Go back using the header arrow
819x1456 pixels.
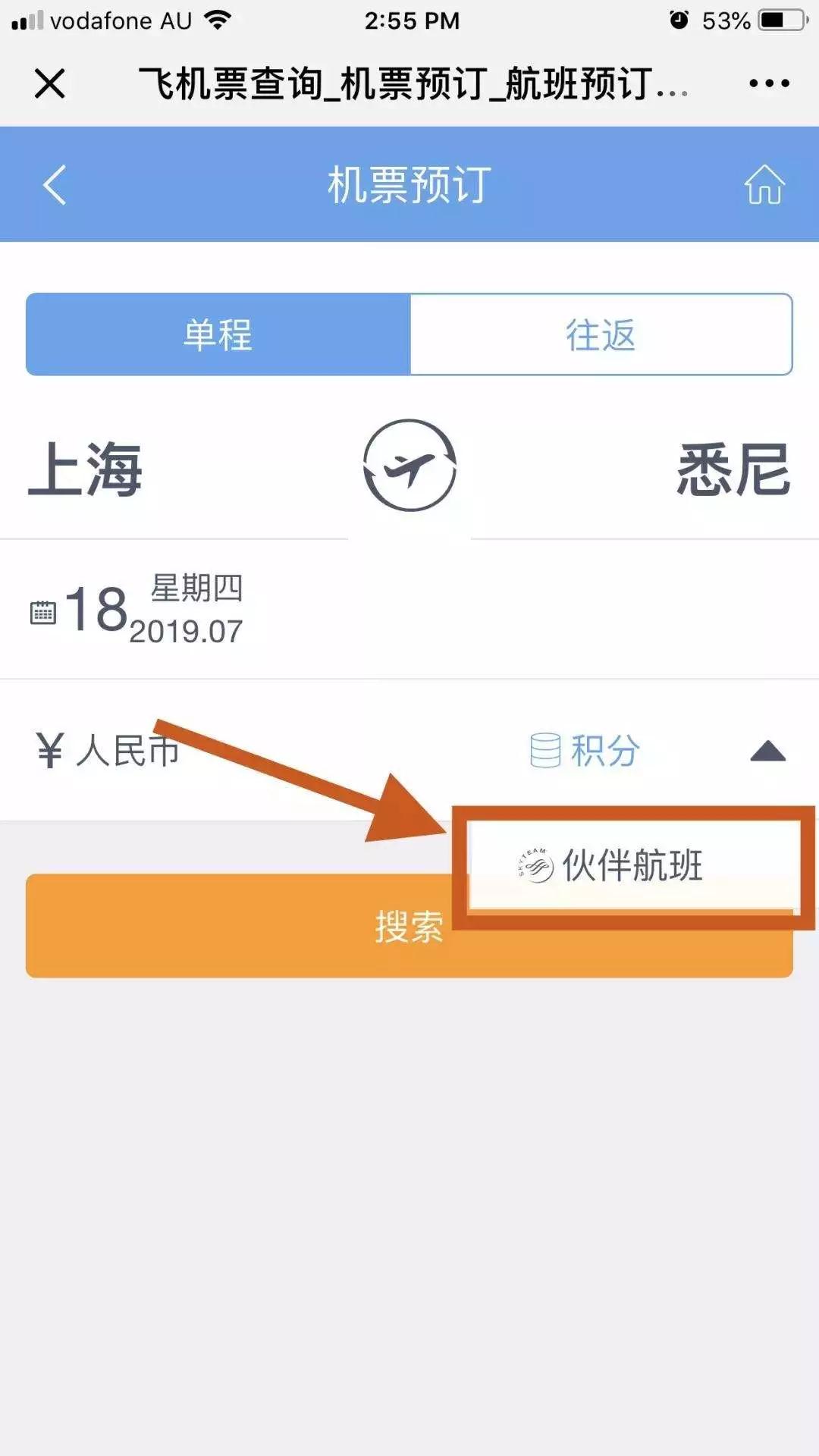coord(55,185)
